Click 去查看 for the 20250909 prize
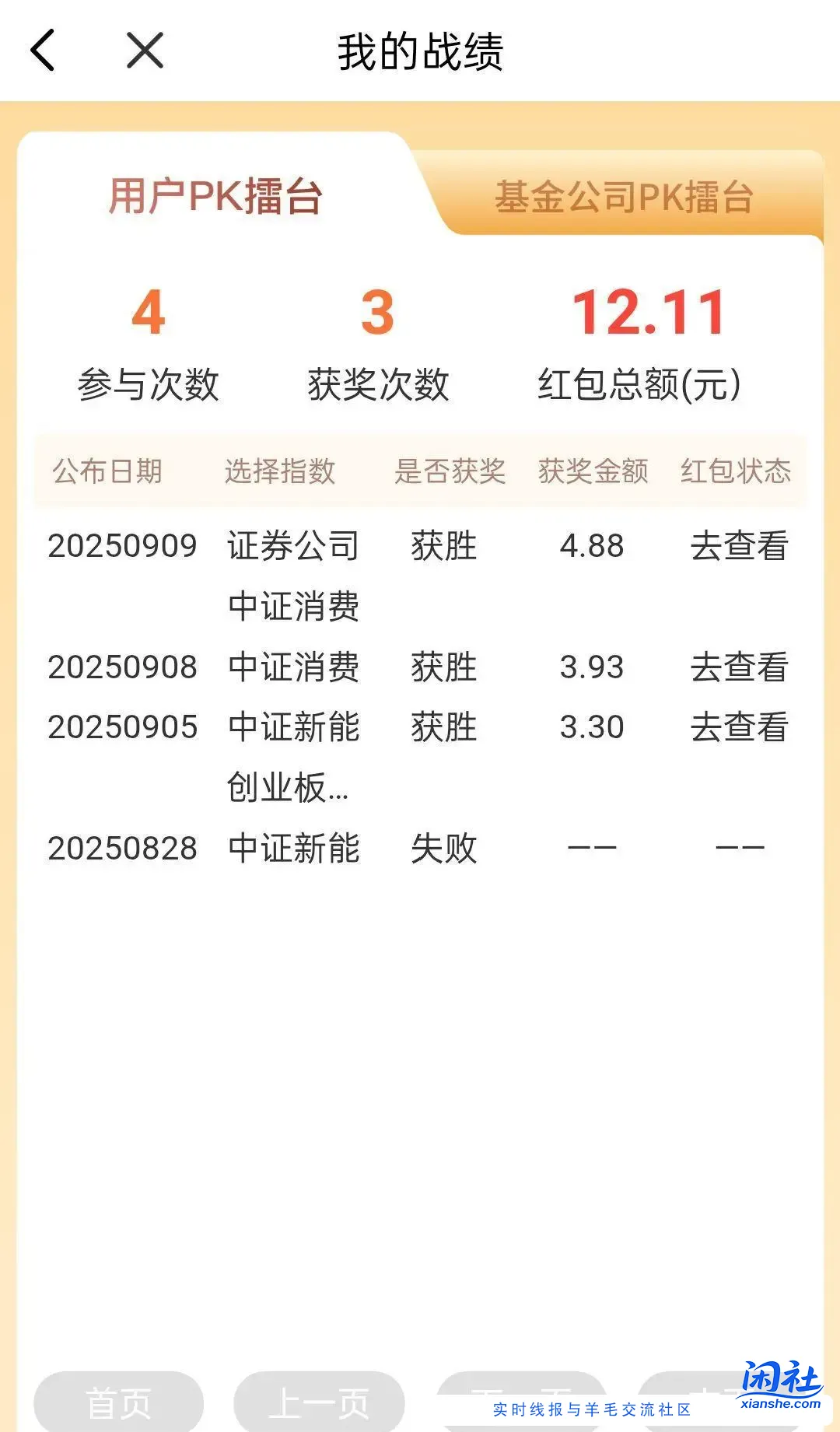840x1432 pixels. [739, 547]
